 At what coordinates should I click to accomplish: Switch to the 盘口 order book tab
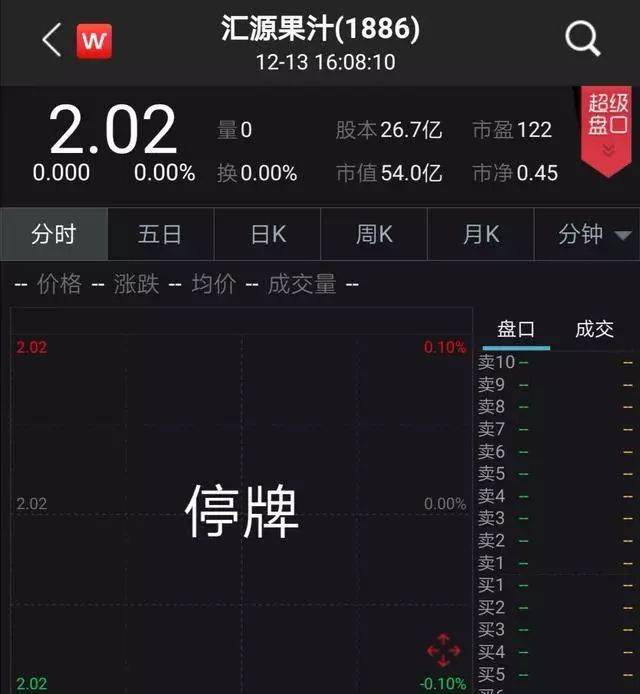(516, 329)
